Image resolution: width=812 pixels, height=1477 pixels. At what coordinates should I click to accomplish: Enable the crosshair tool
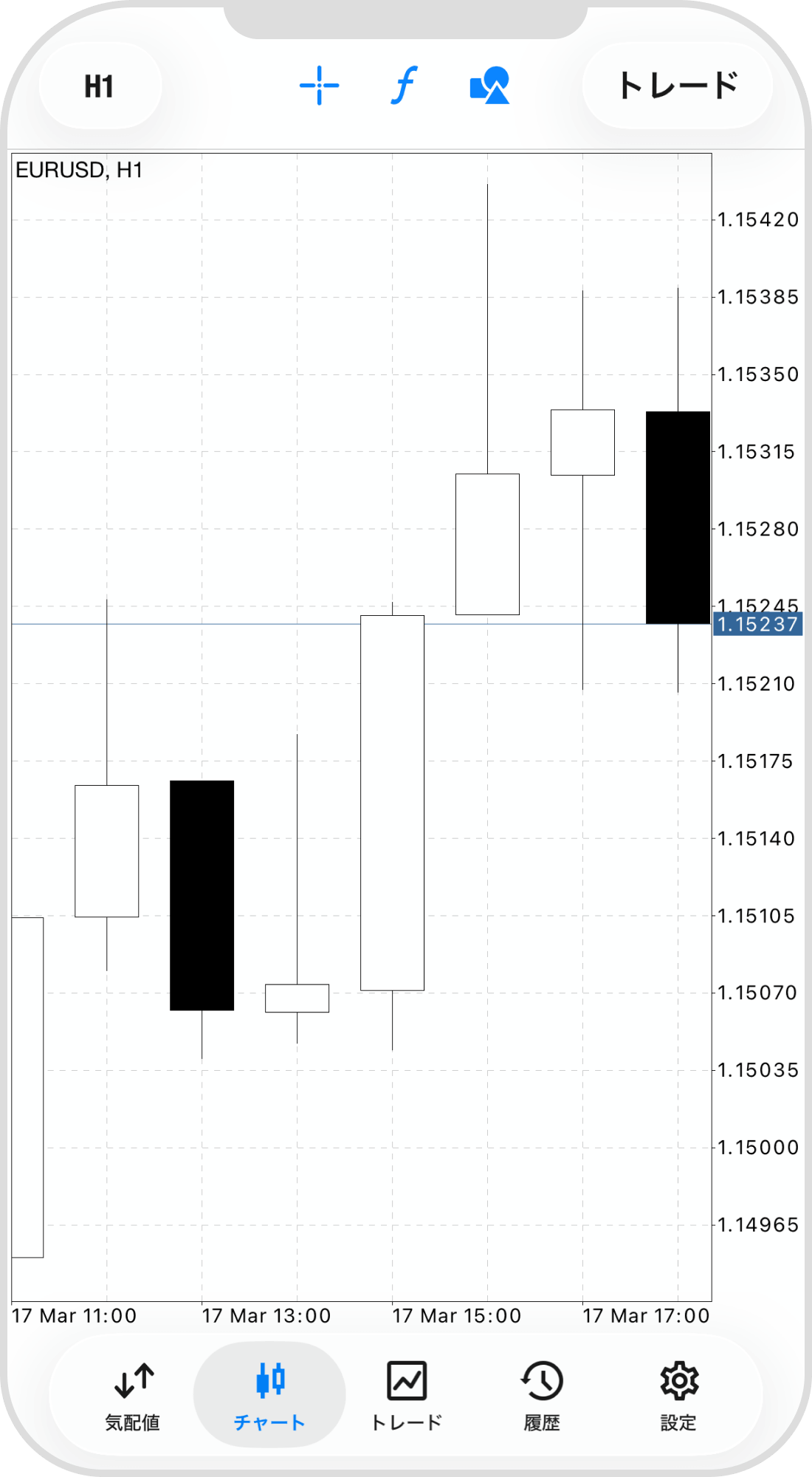pyautogui.click(x=319, y=86)
